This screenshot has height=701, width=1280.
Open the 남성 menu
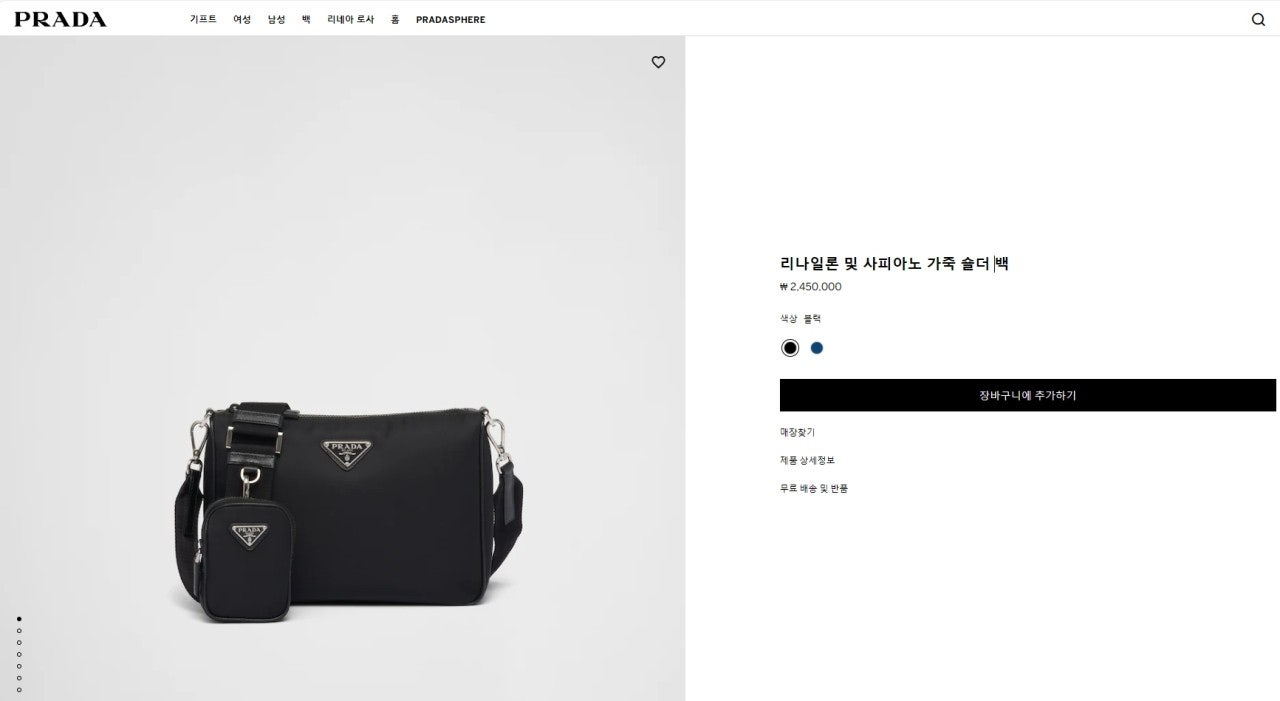coord(276,19)
